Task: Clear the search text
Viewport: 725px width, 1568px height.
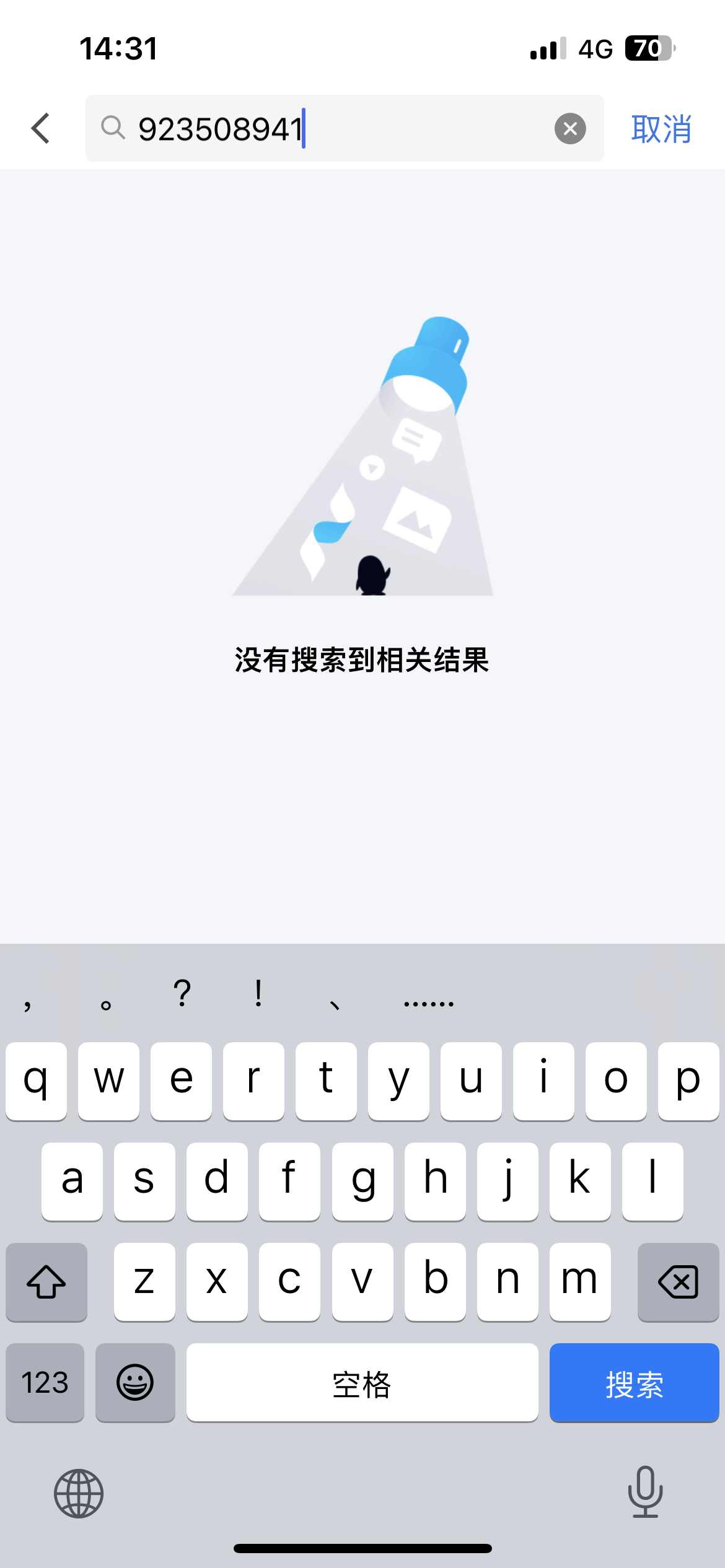Action: (x=570, y=129)
